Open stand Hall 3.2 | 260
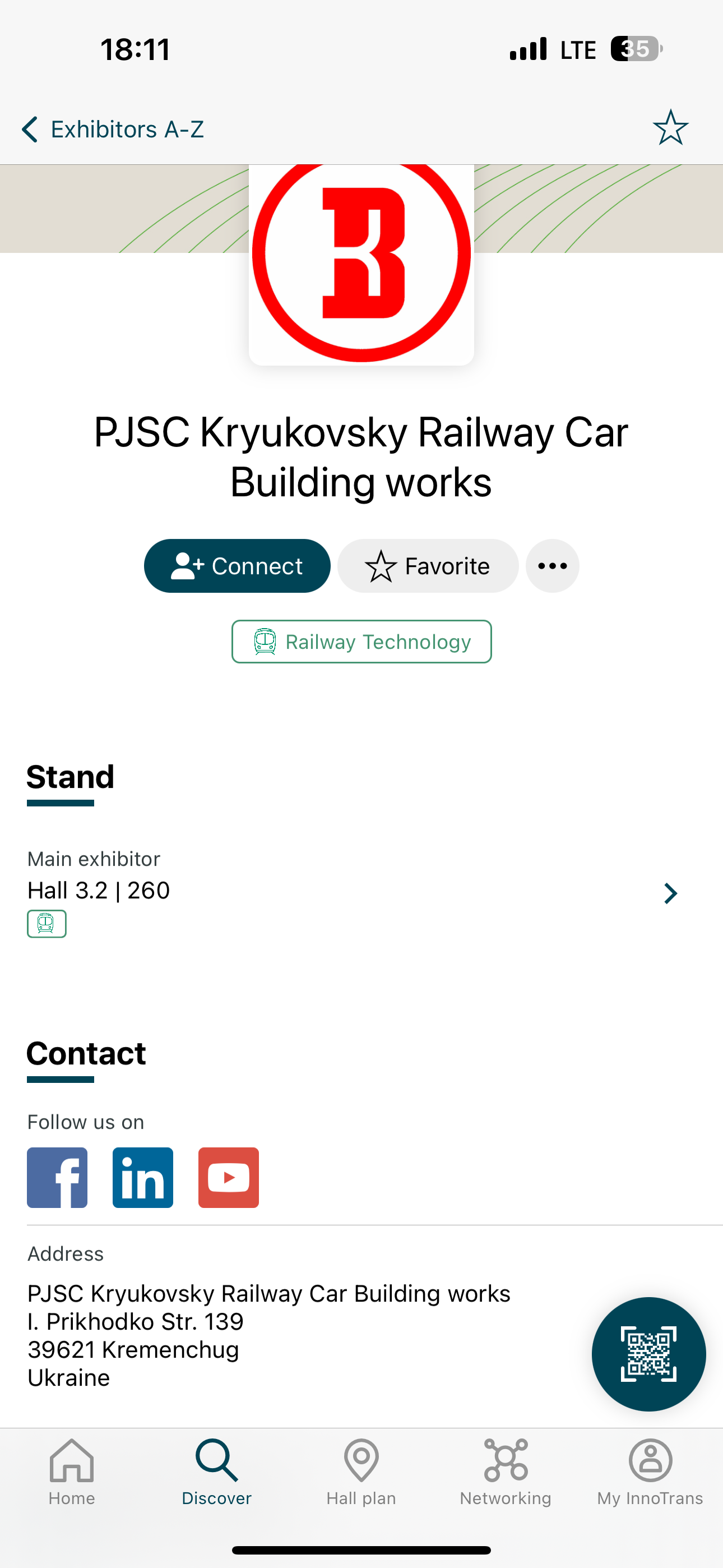 pyautogui.click(x=353, y=892)
